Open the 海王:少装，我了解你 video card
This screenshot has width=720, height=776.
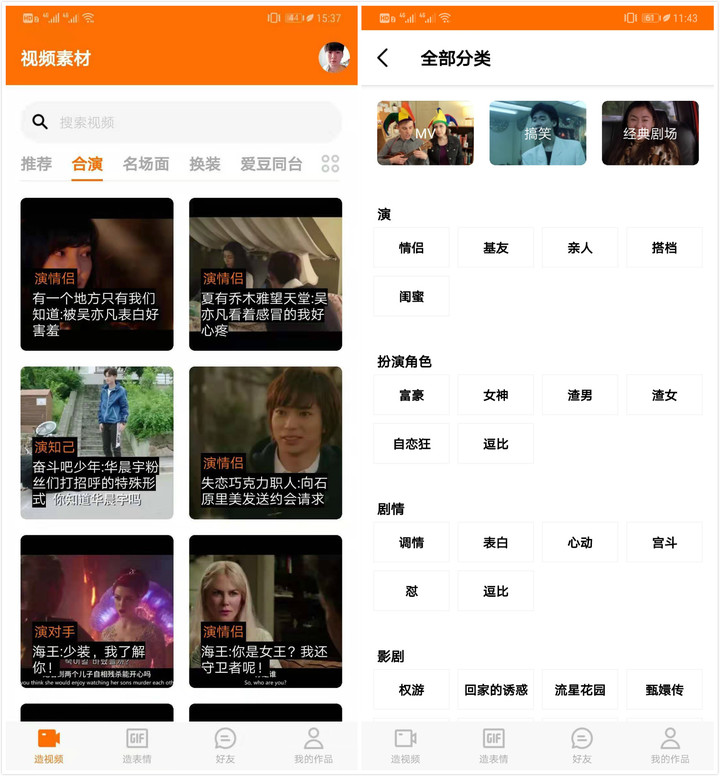pos(97,611)
